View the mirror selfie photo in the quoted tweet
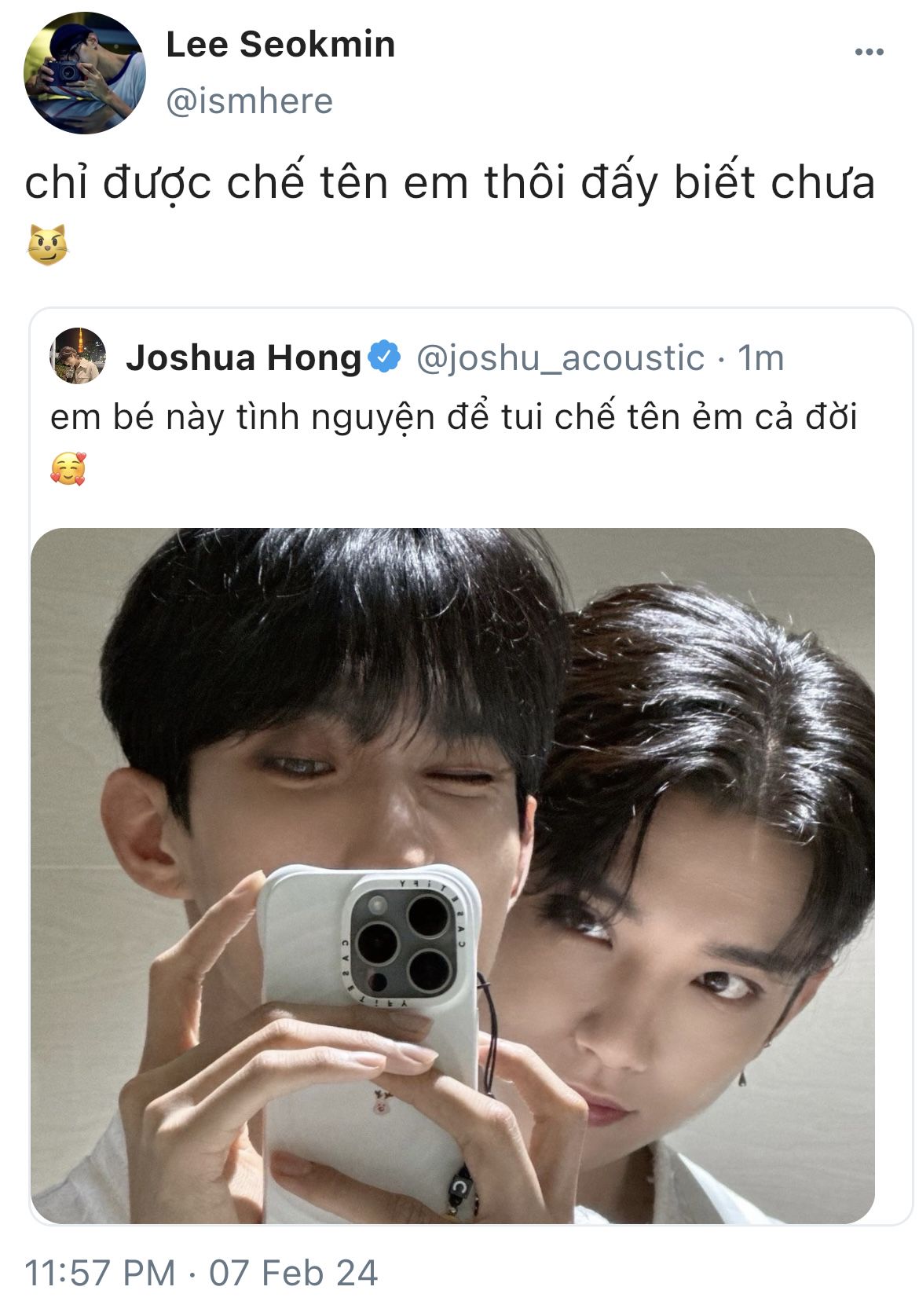919x1316 pixels. tap(452, 874)
